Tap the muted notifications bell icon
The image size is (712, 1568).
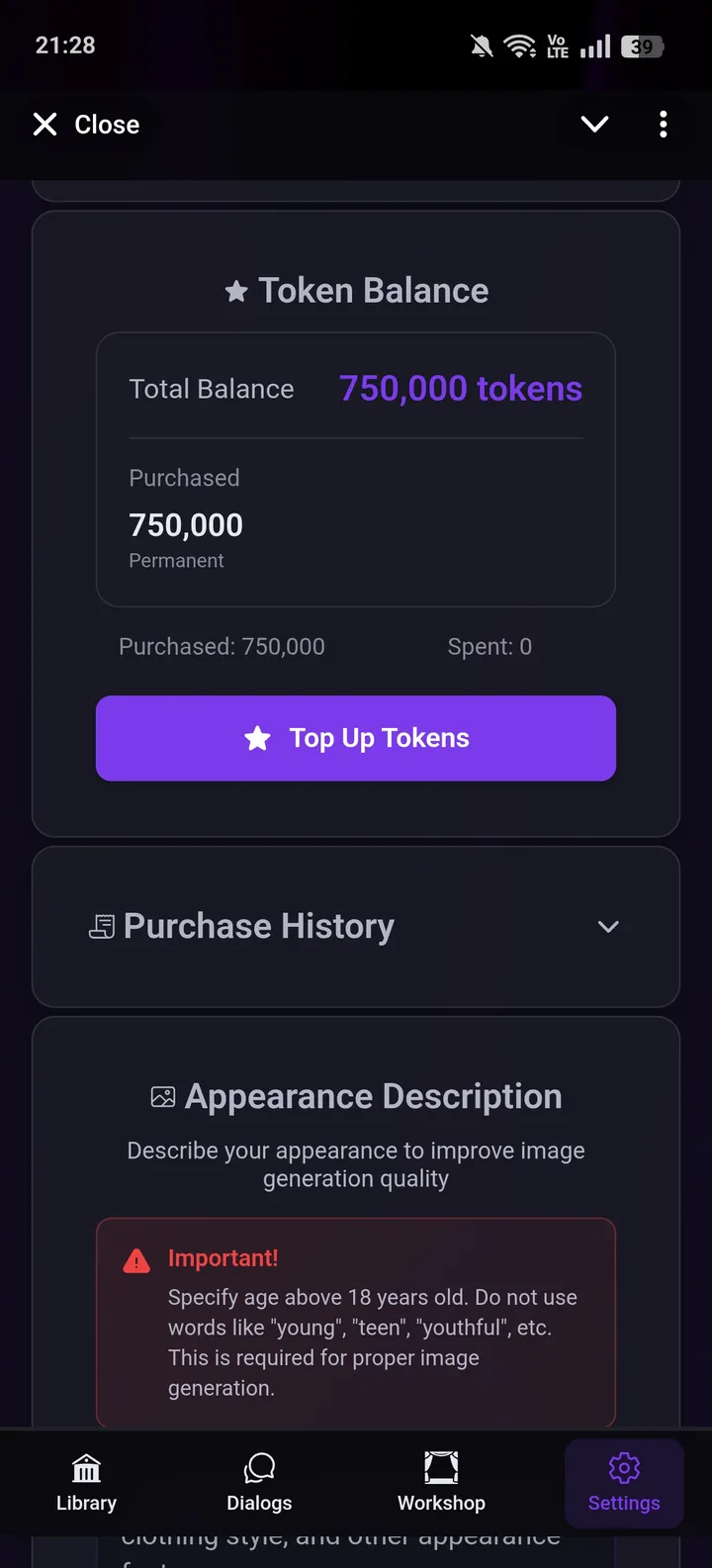[x=482, y=45]
